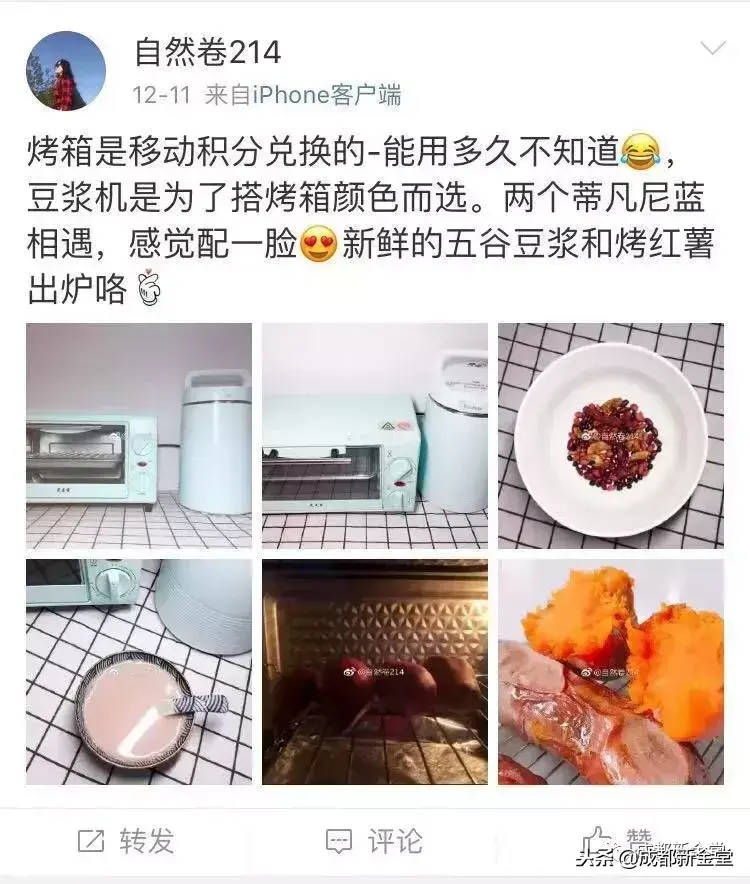Image resolution: width=750 pixels, height=884 pixels.
Task: View photo of soymilk bowl with spoon
Action: 139,671
